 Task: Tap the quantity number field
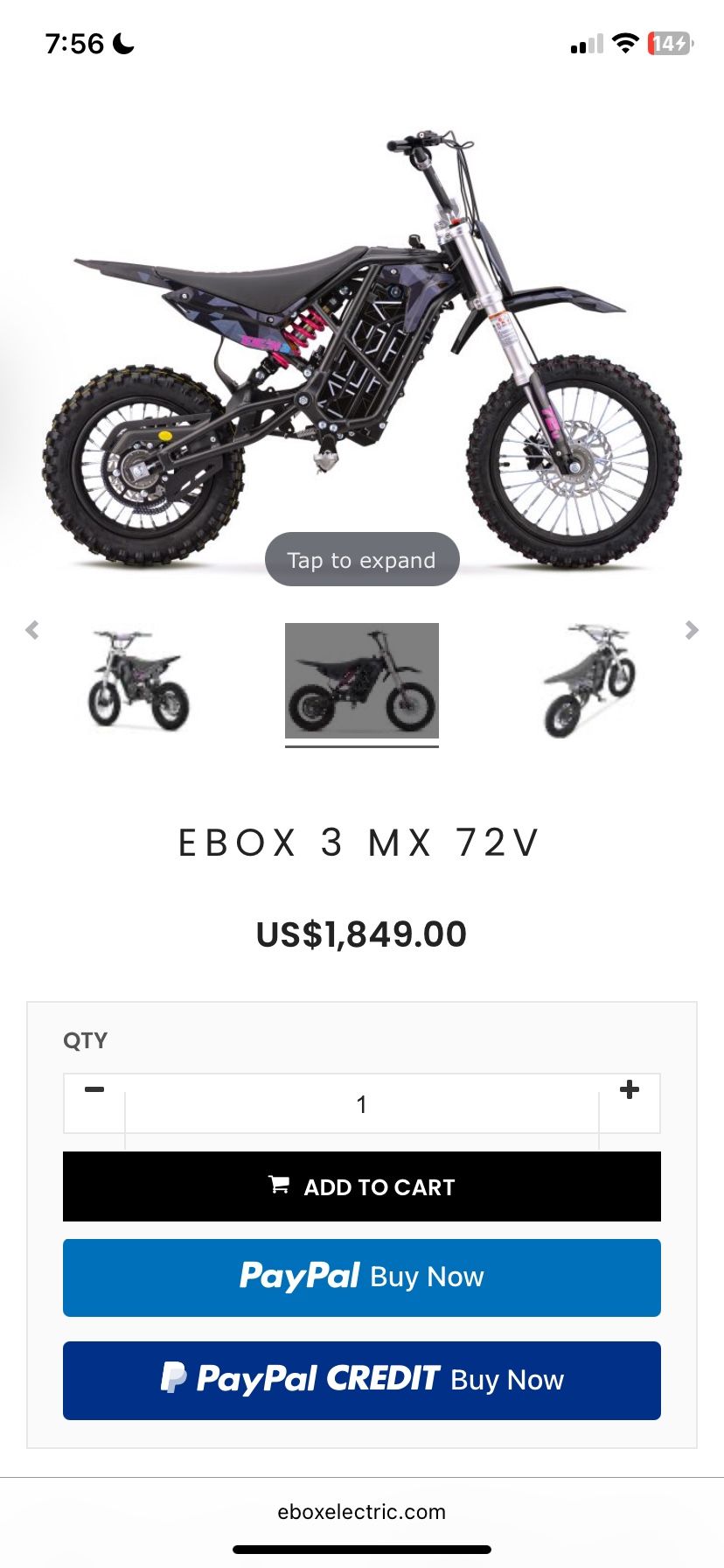tap(362, 1104)
